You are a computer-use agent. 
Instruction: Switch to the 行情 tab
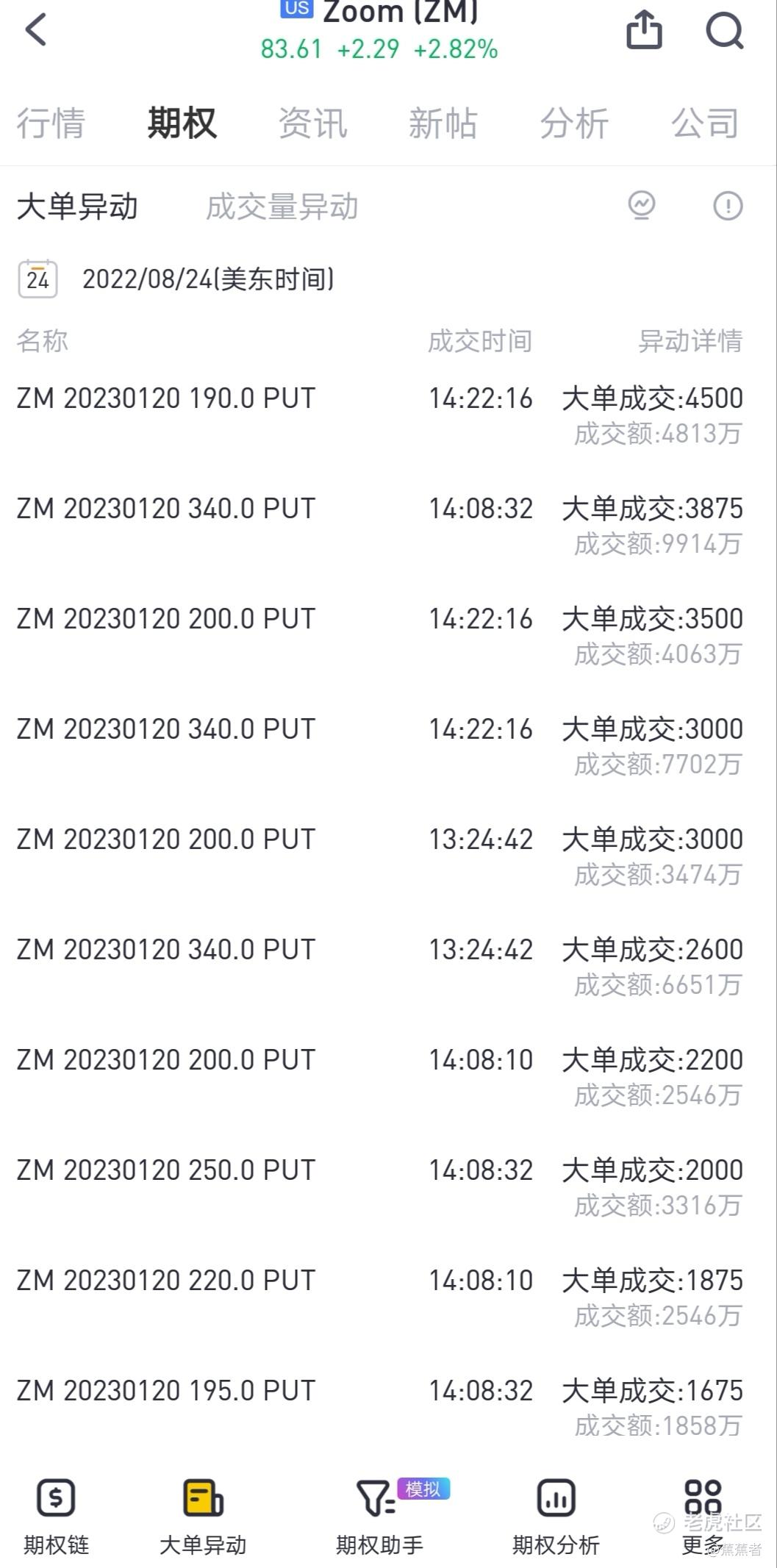point(51,123)
